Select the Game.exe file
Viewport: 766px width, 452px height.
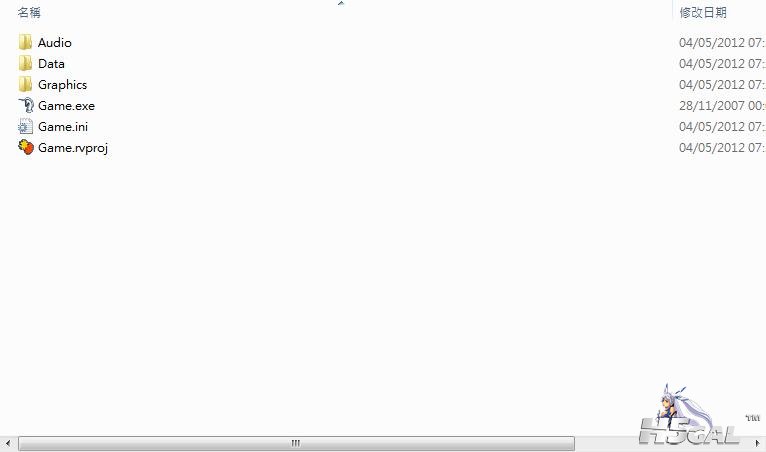tap(66, 106)
